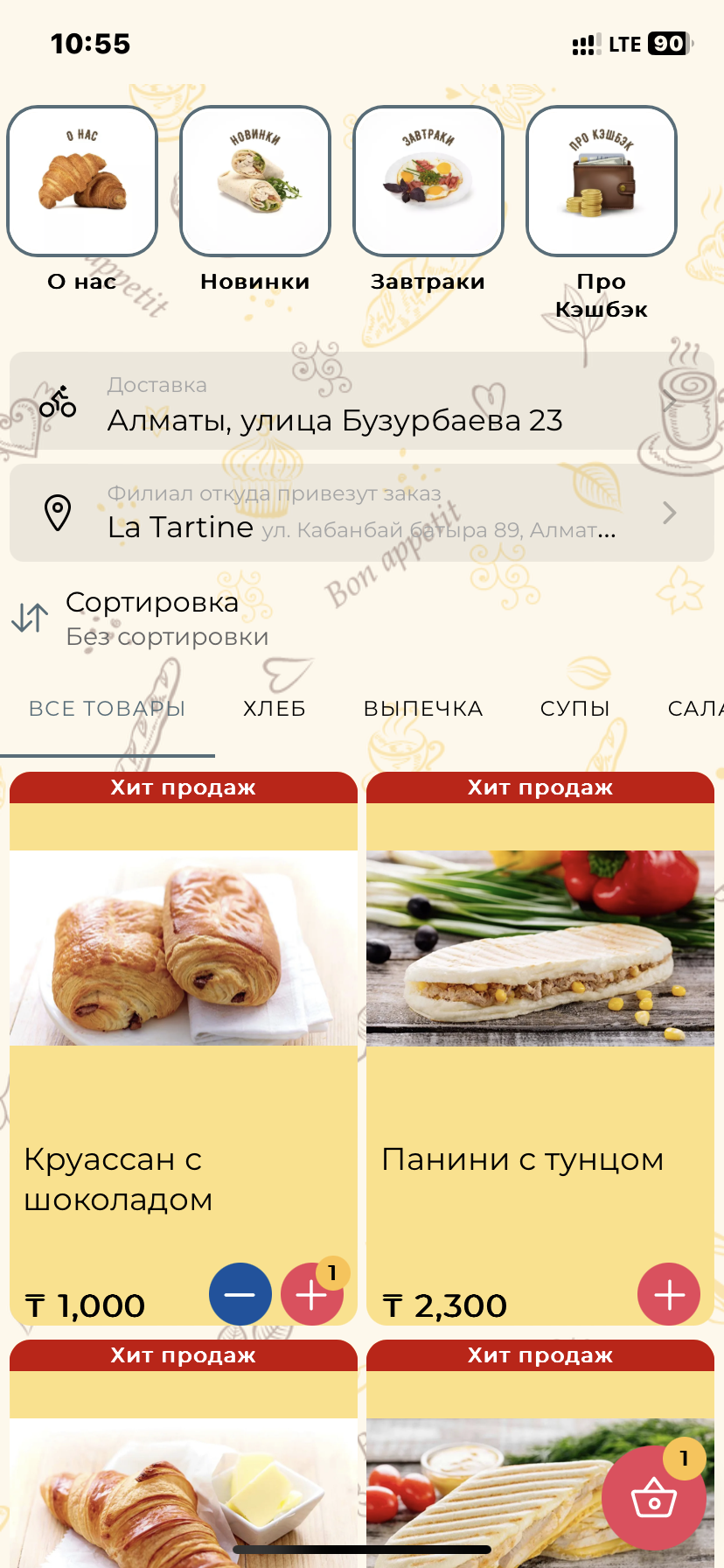Image resolution: width=724 pixels, height=1568 pixels.
Task: Change delivery address Алматы, улица Бузурбаева 23
Action: coord(362,402)
